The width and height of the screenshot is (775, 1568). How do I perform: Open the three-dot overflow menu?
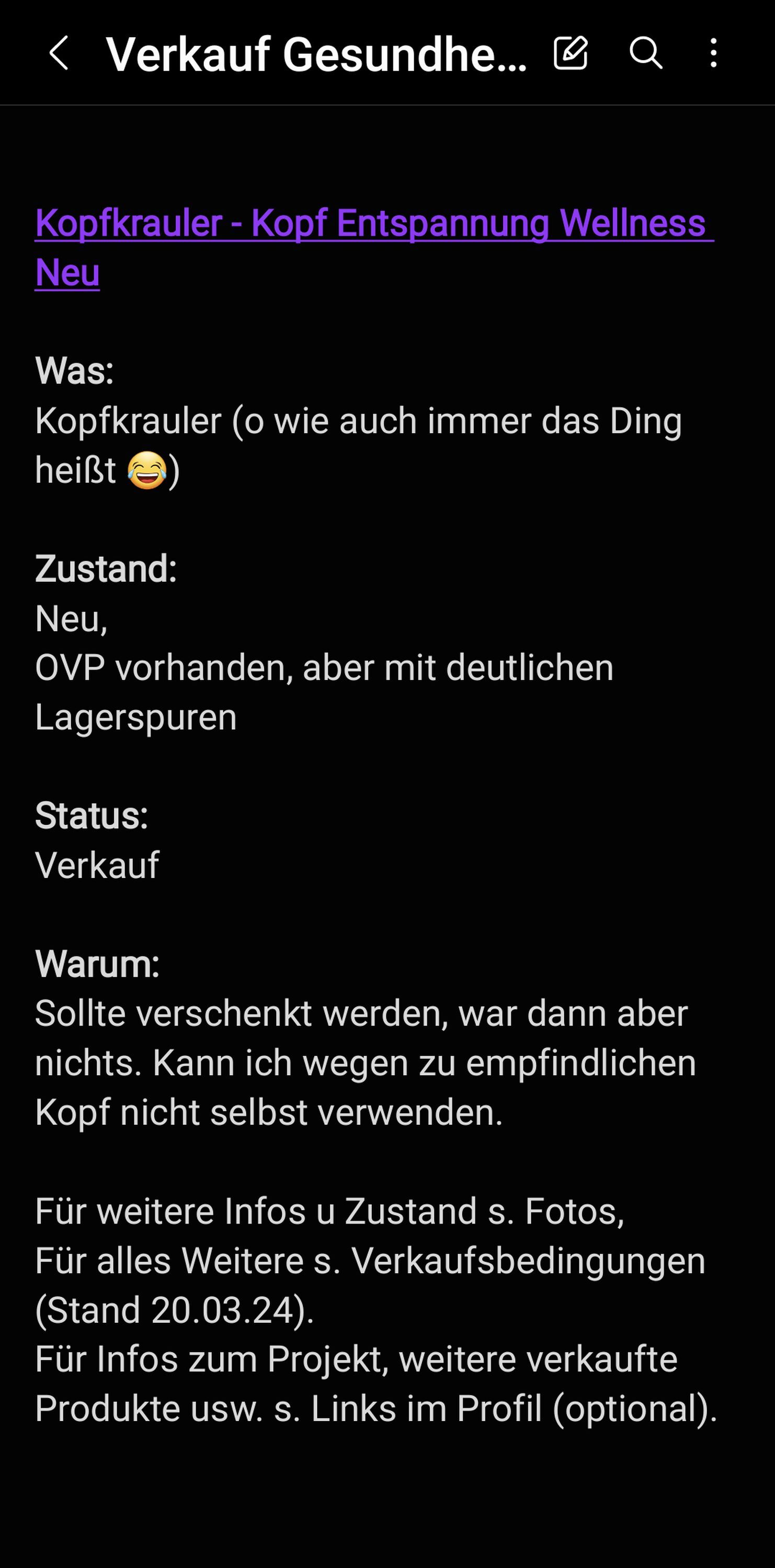(x=713, y=53)
